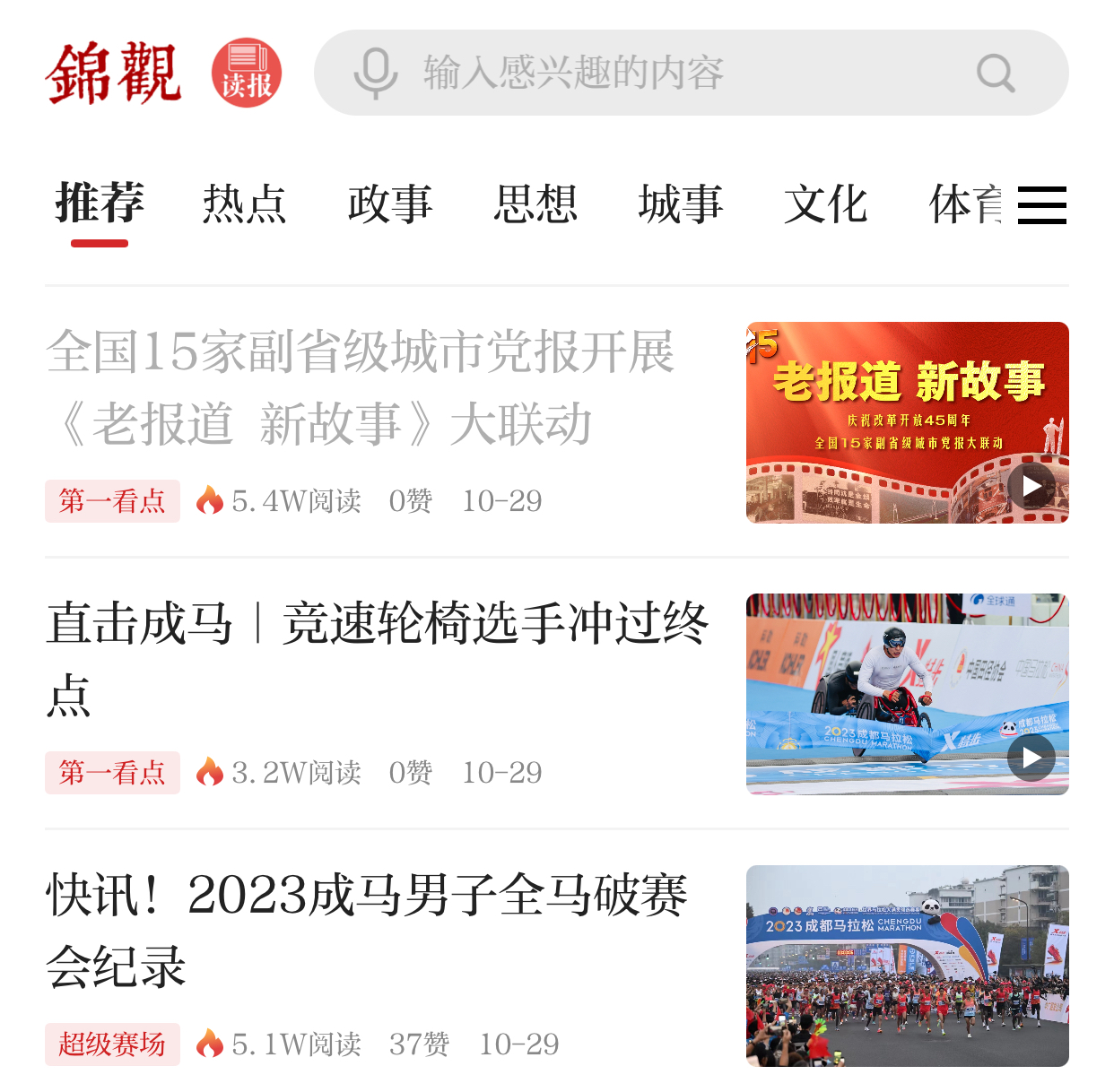View the 2023成都马拉松 start line photo
This screenshot has height=1092, width=1114.
coord(907,966)
